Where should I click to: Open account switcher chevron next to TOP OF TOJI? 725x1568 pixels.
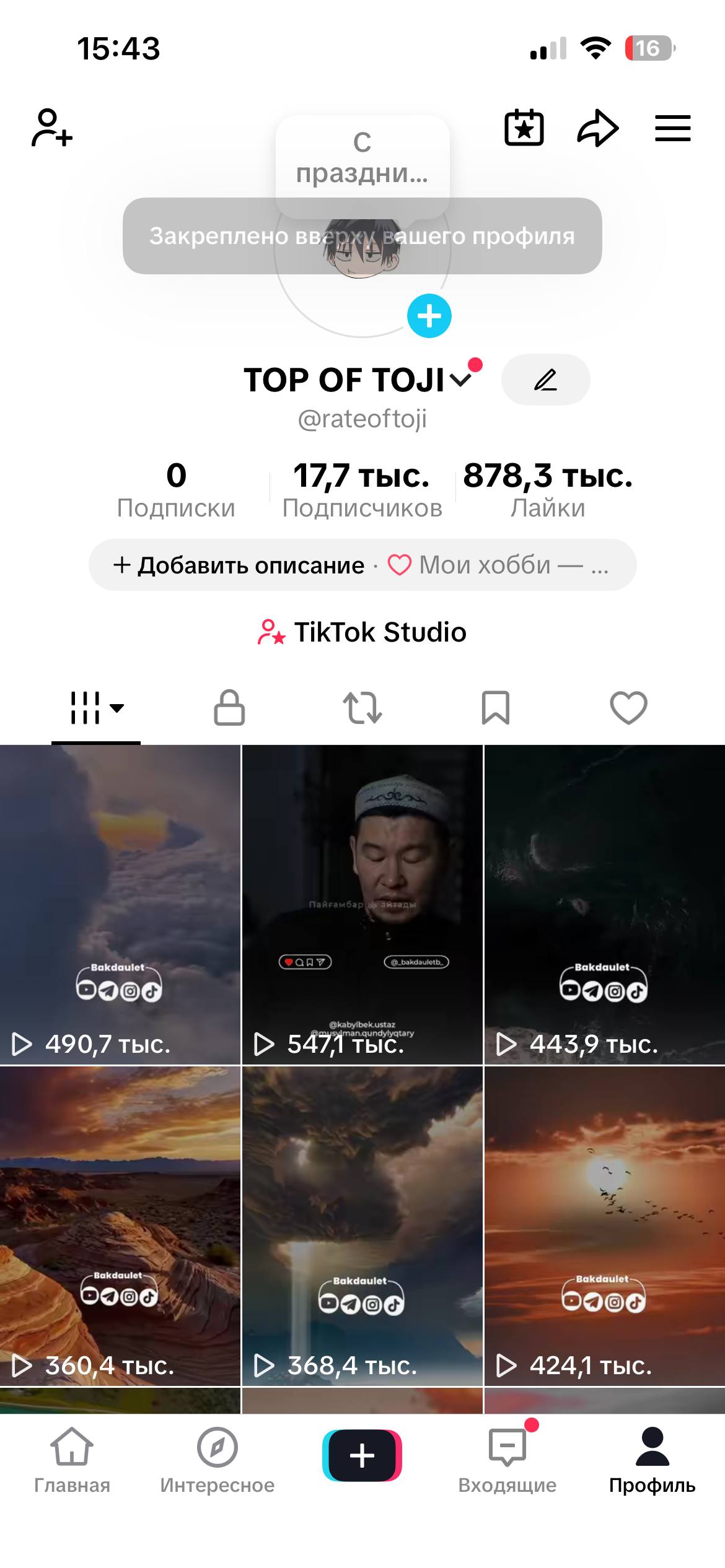click(x=462, y=380)
